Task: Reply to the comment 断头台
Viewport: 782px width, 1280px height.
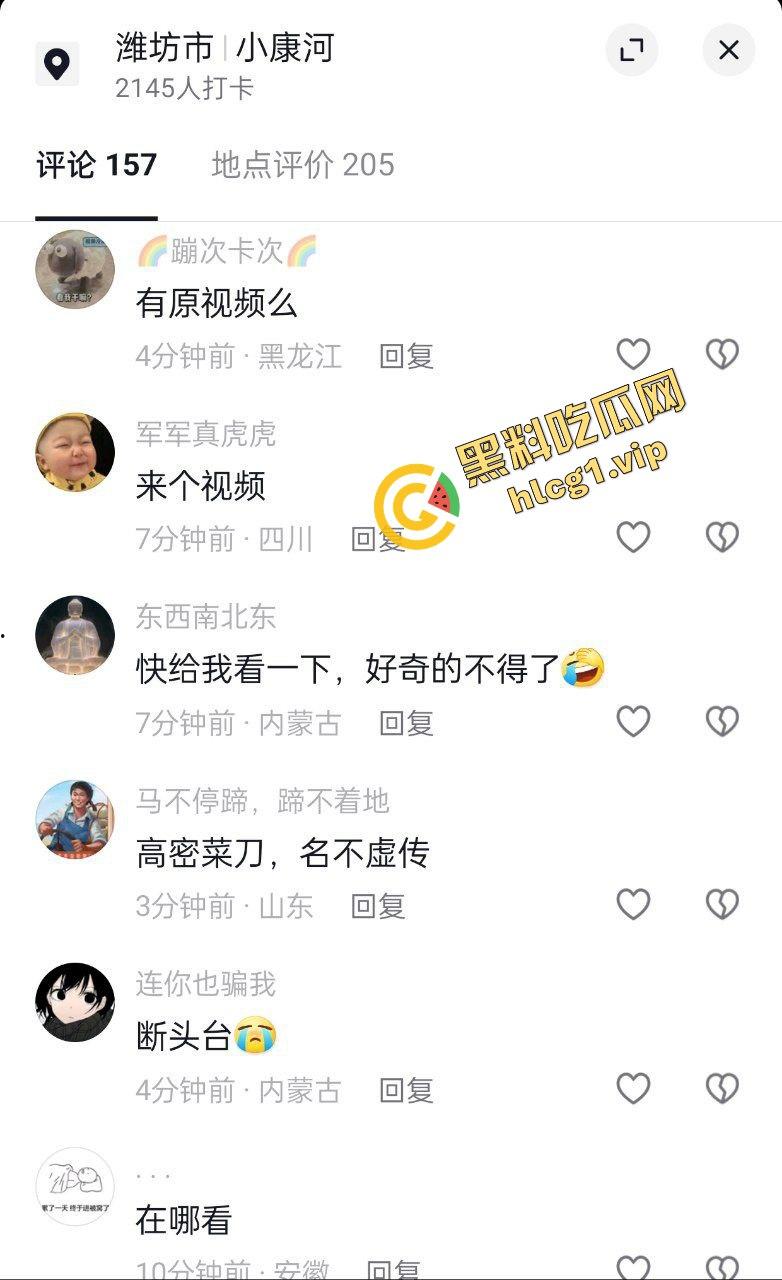Action: (406, 1090)
